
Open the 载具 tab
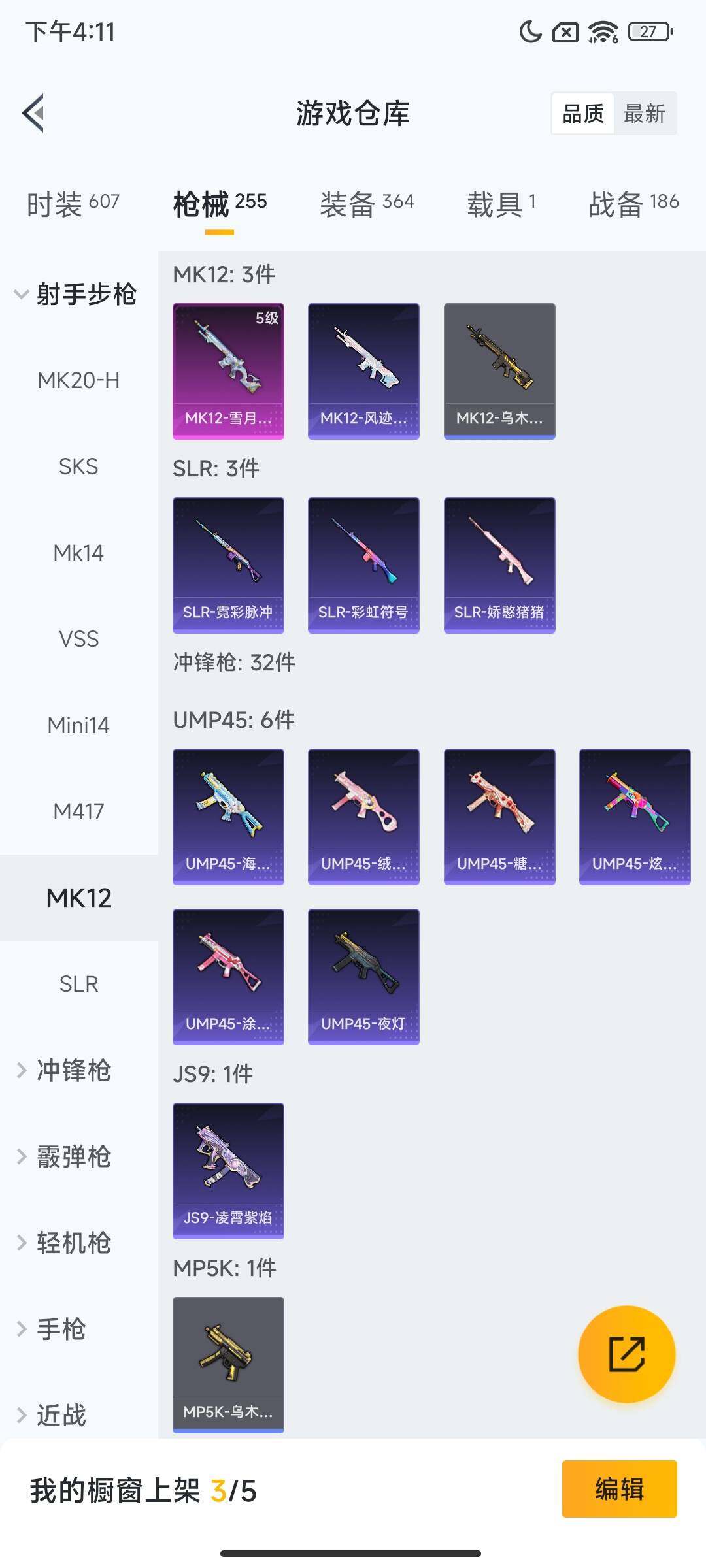coord(501,204)
